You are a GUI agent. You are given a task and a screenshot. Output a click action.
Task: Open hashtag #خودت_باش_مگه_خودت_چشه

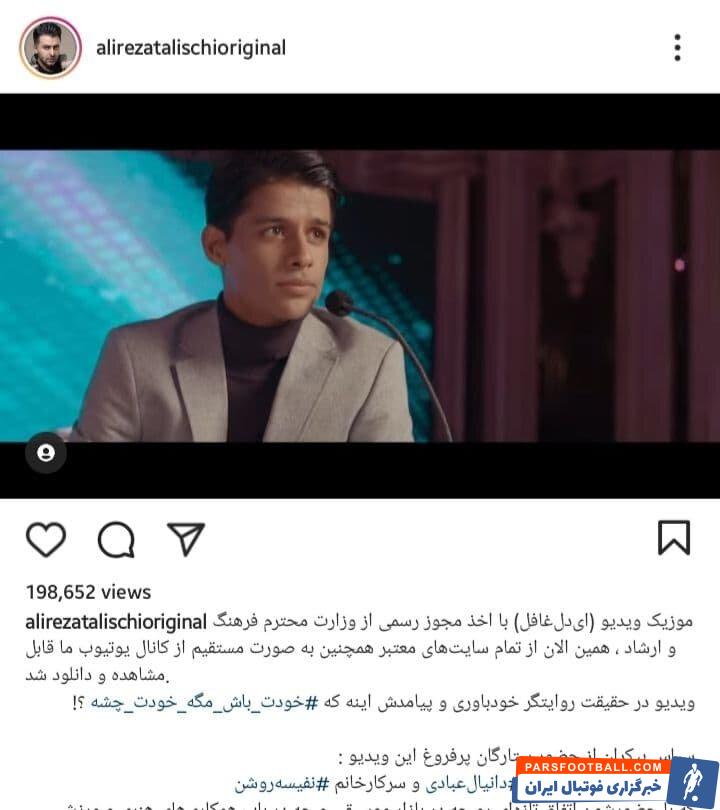(x=203, y=703)
